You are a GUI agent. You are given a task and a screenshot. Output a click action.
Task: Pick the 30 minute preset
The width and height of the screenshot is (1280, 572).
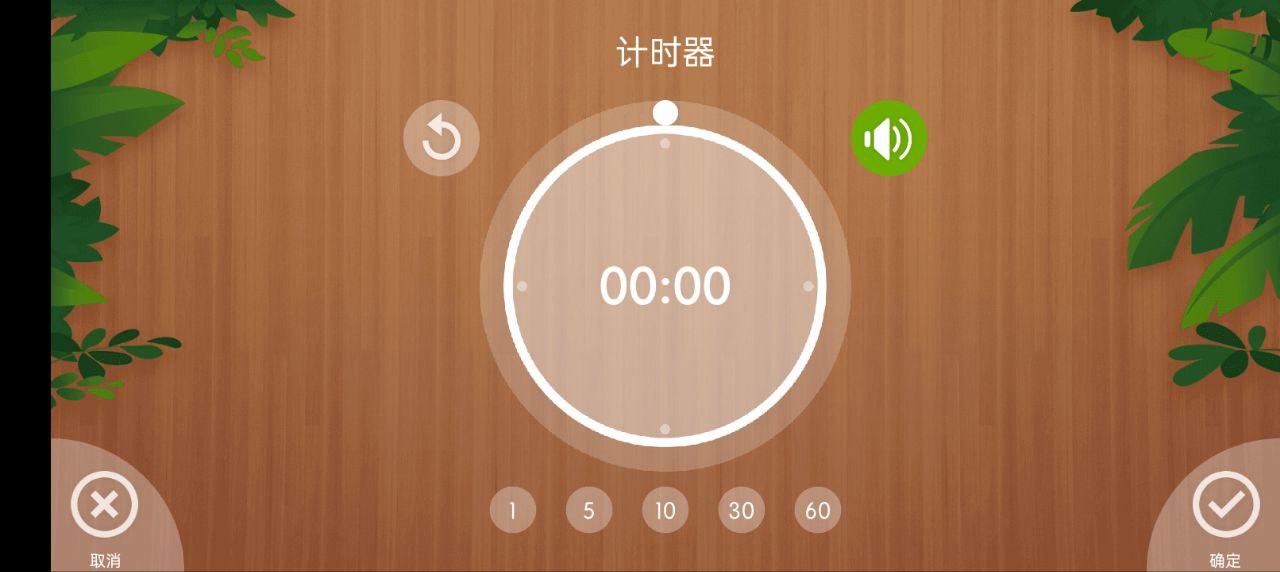click(x=741, y=511)
